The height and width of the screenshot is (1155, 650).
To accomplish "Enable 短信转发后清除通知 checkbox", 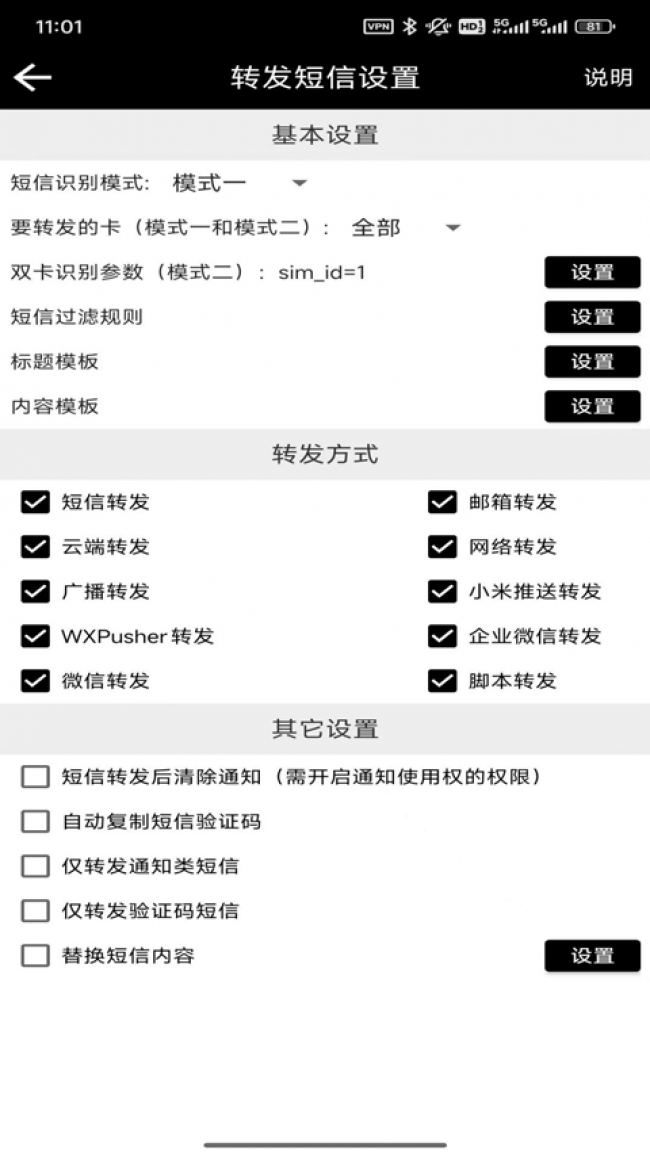I will 35,777.
